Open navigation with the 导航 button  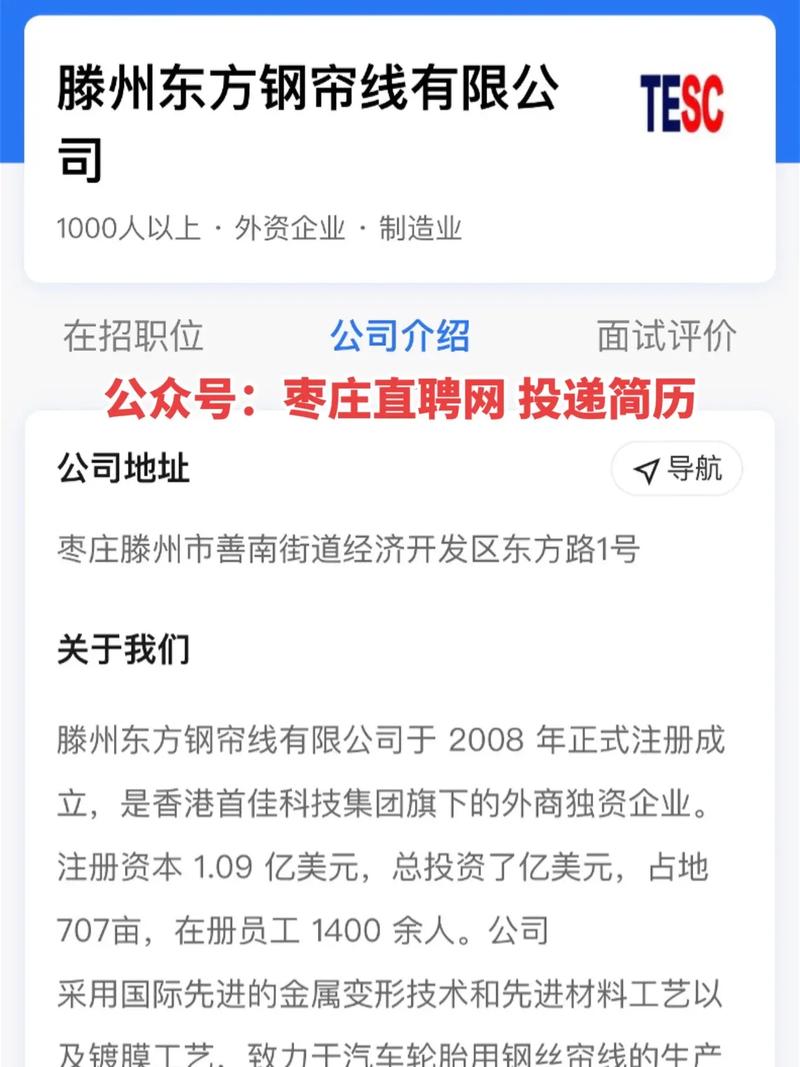[x=680, y=466]
